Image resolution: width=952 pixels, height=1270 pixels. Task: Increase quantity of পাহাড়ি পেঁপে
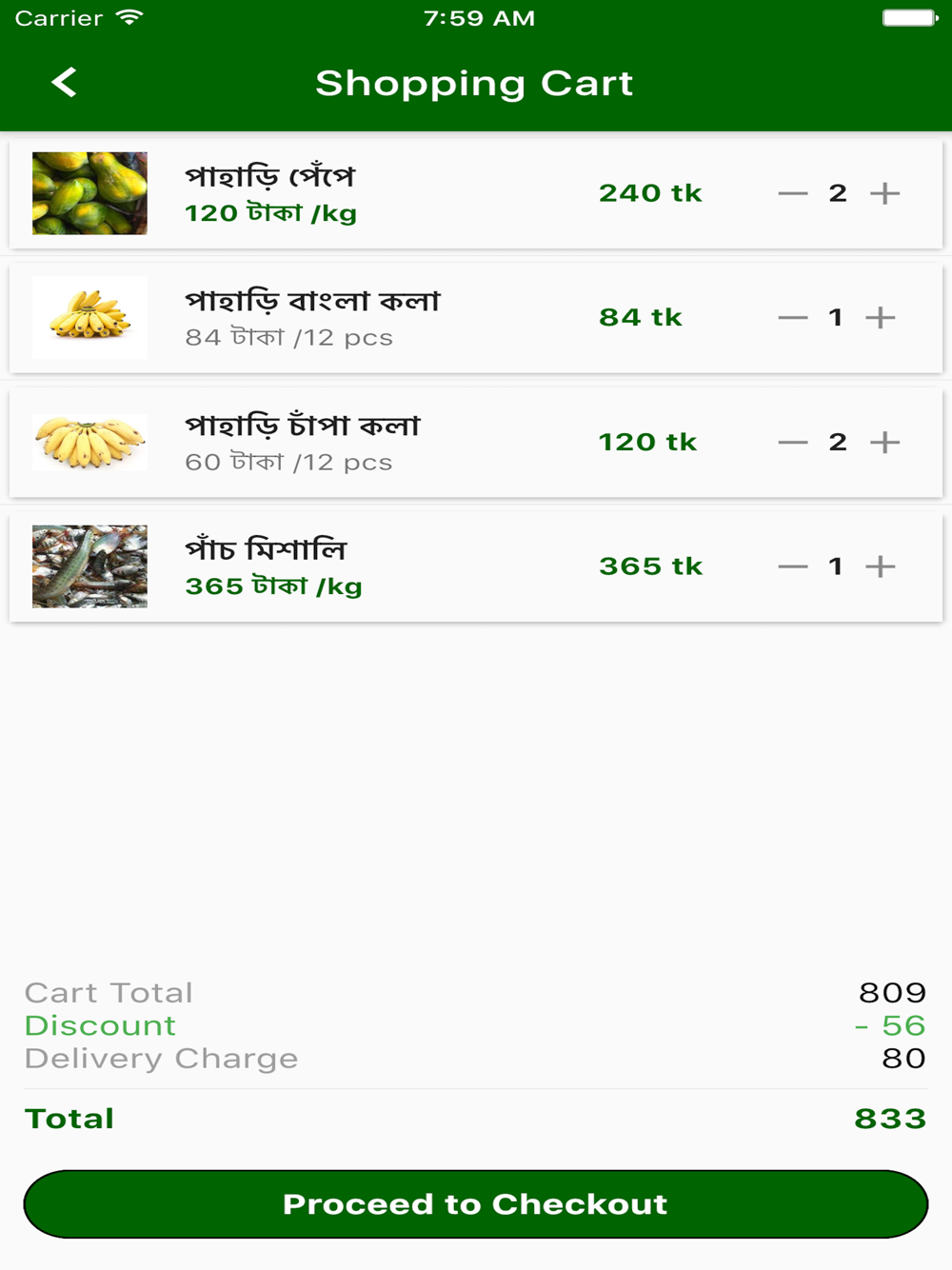pyautogui.click(x=884, y=193)
